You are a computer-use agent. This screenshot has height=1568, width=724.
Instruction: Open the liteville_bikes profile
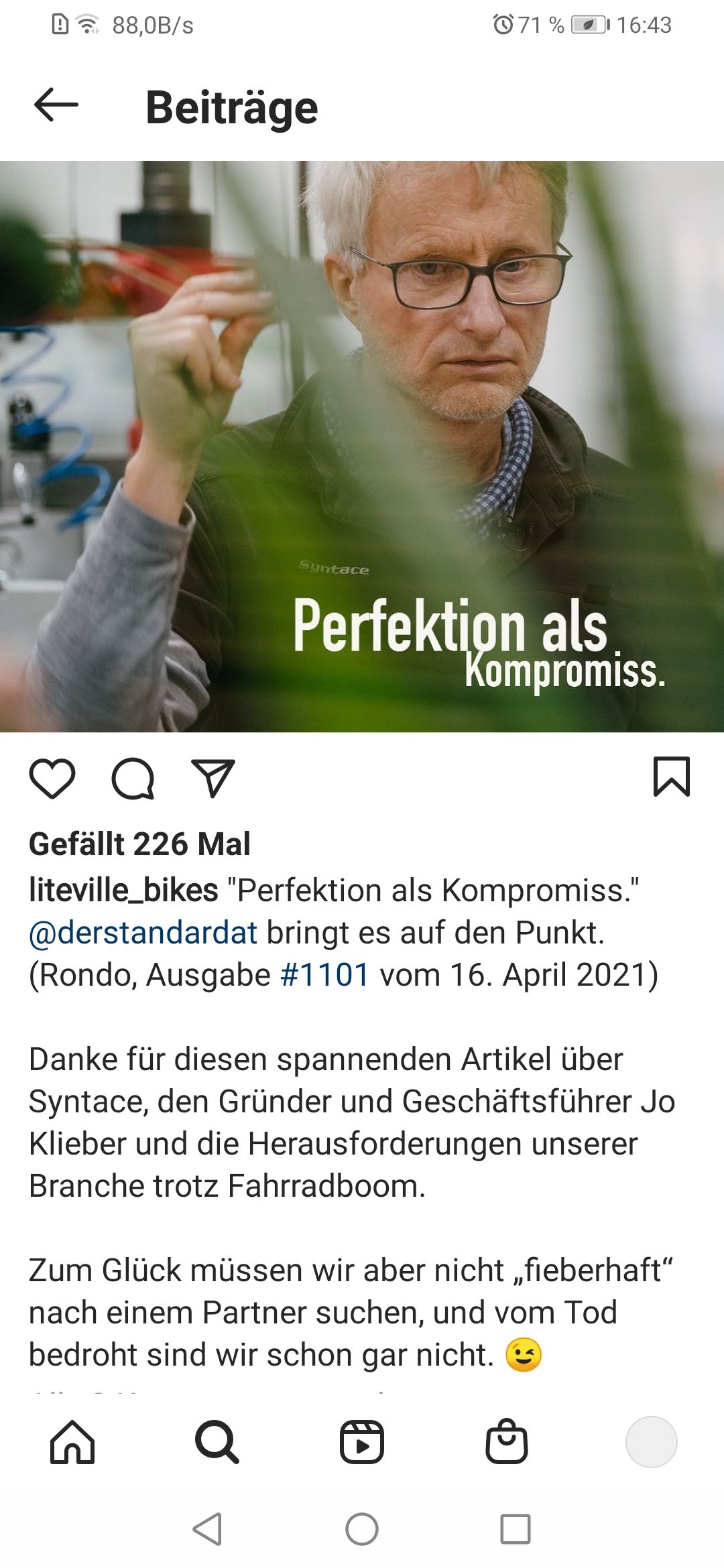click(x=123, y=891)
